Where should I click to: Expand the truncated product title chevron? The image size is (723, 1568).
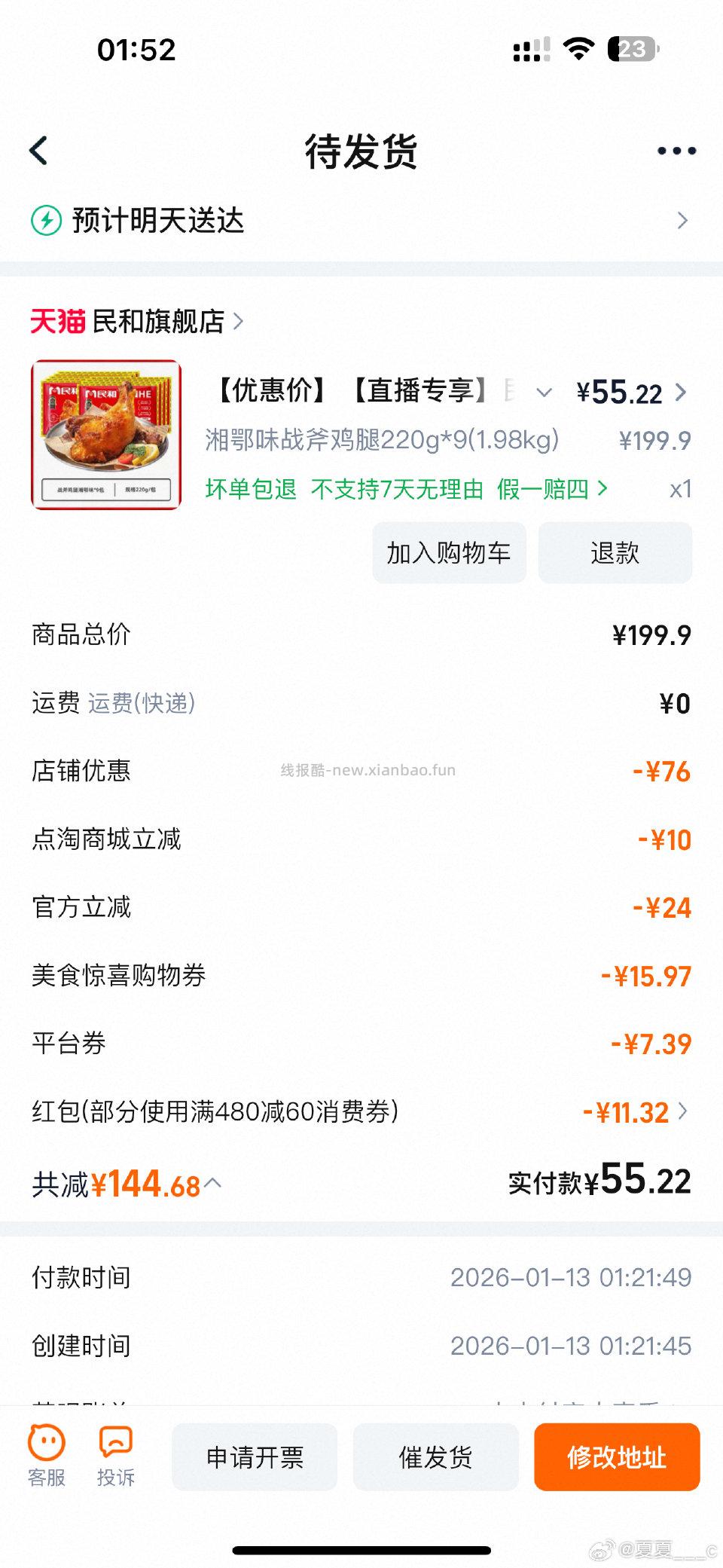pyautogui.click(x=544, y=393)
